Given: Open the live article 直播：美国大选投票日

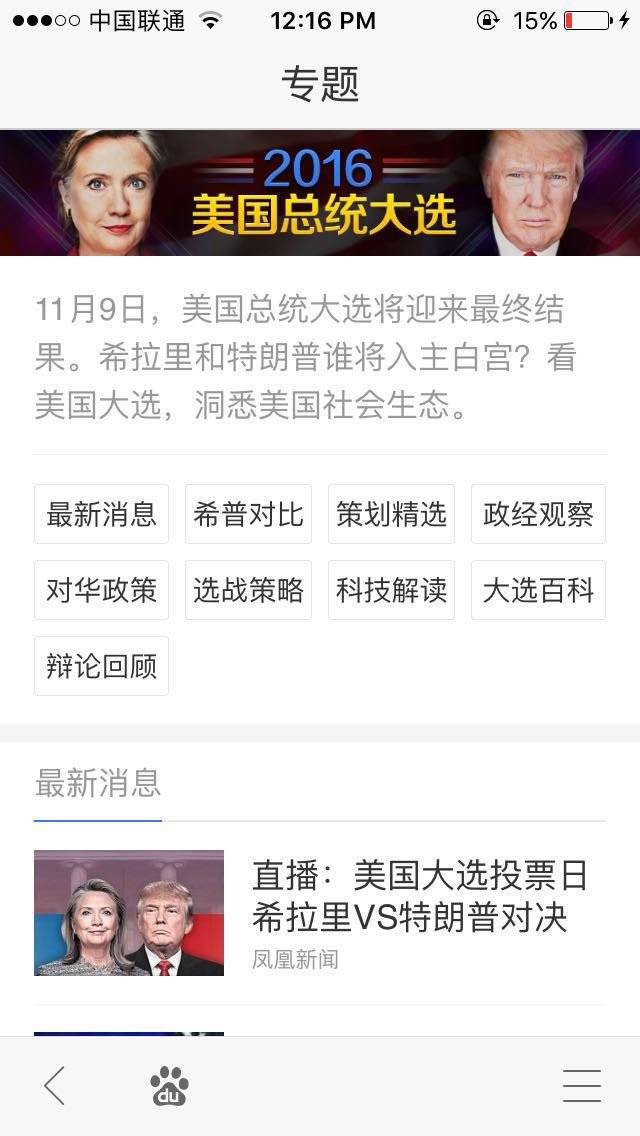Looking at the screenshot, I should (419, 896).
